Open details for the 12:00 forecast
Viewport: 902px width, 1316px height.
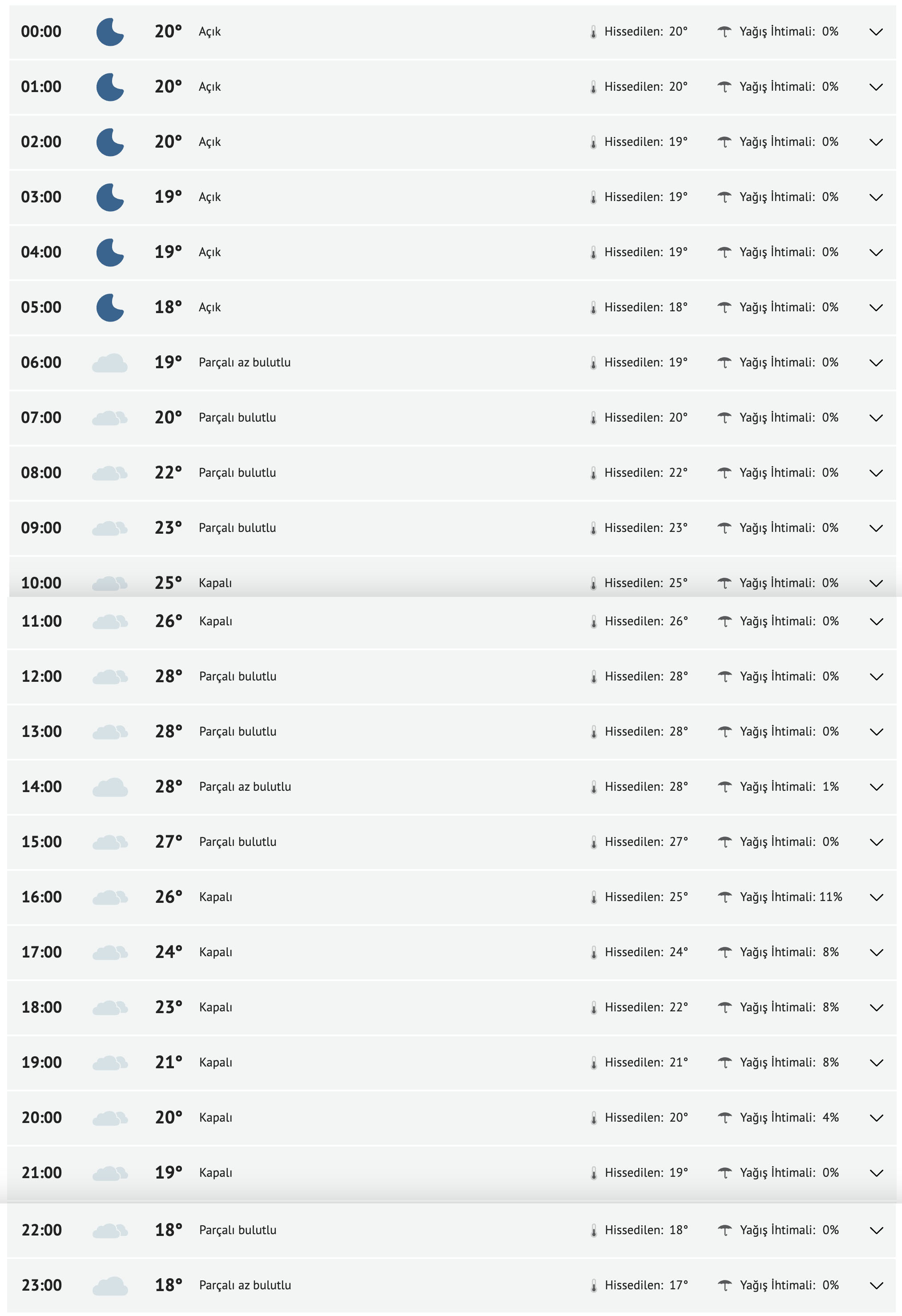(x=876, y=677)
